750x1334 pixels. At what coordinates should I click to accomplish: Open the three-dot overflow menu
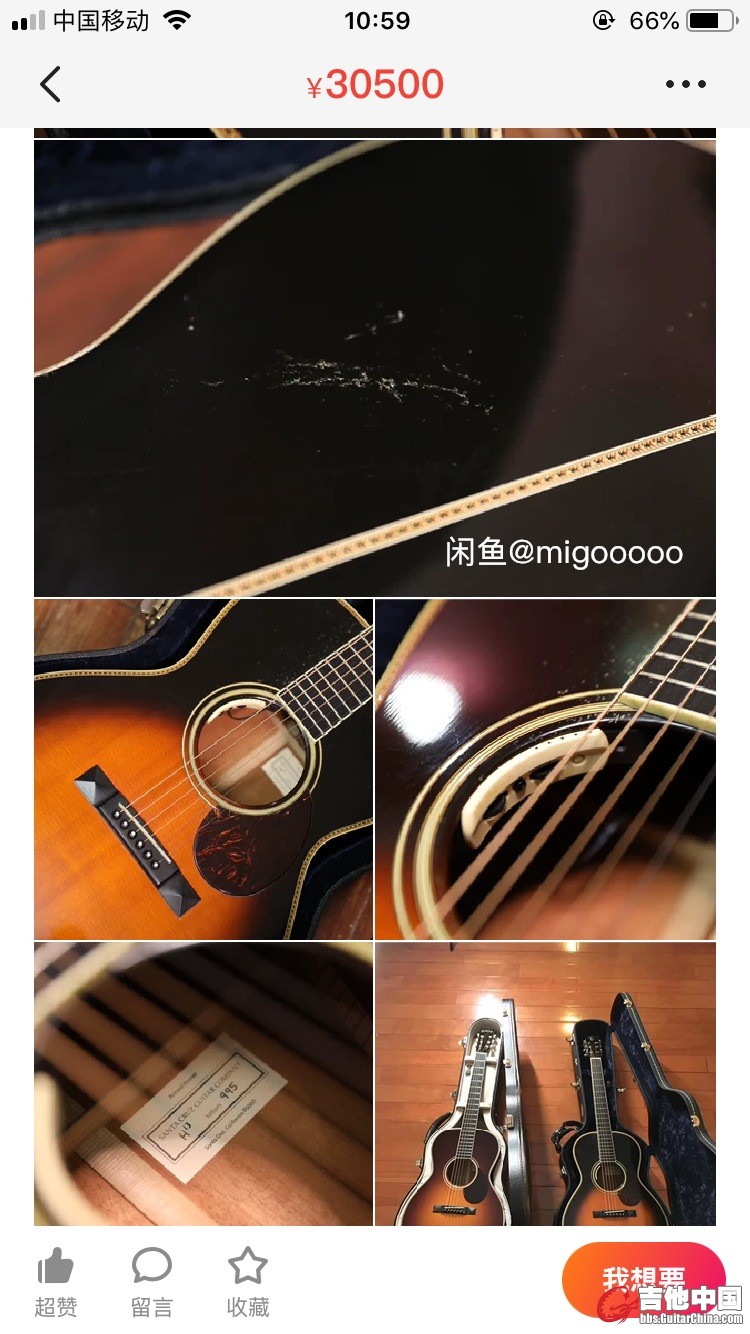tap(686, 85)
